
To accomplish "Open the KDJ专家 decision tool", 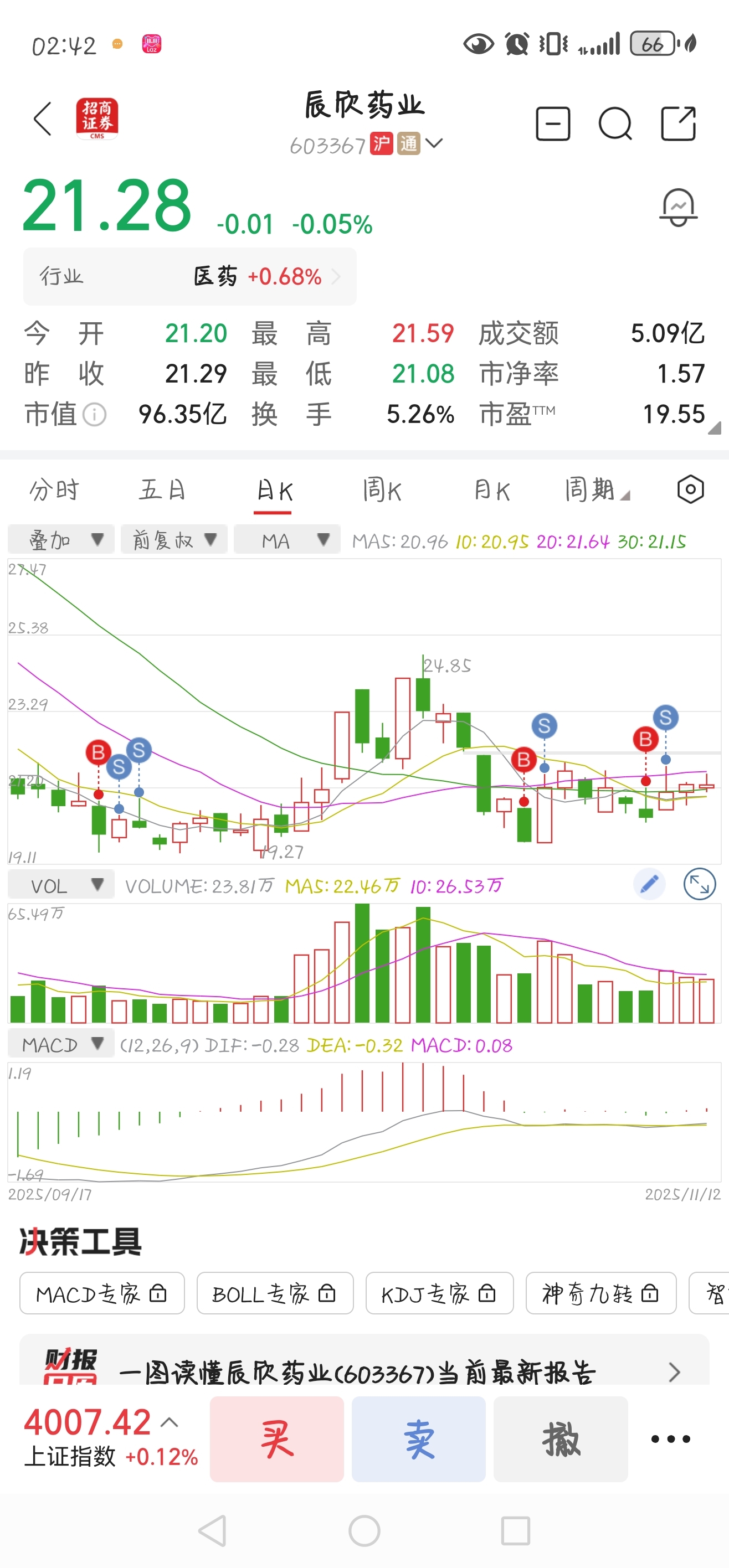I will pos(439,1293).
